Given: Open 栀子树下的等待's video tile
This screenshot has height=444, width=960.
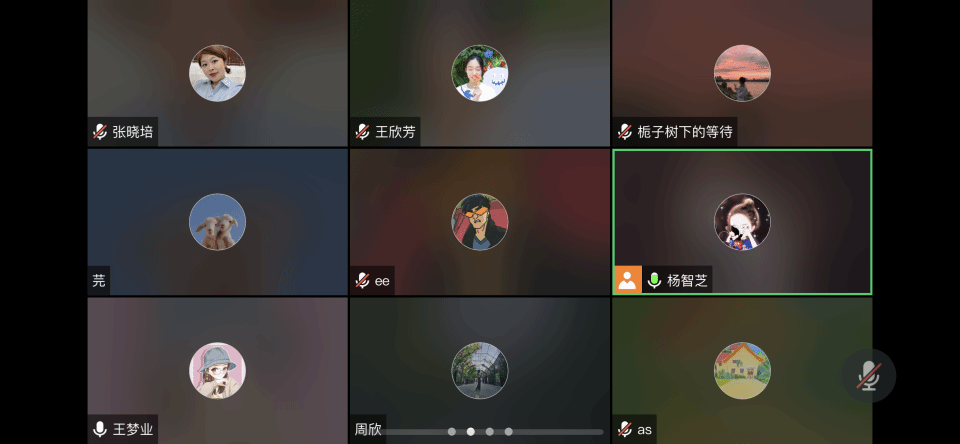Looking at the screenshot, I should pos(741,73).
